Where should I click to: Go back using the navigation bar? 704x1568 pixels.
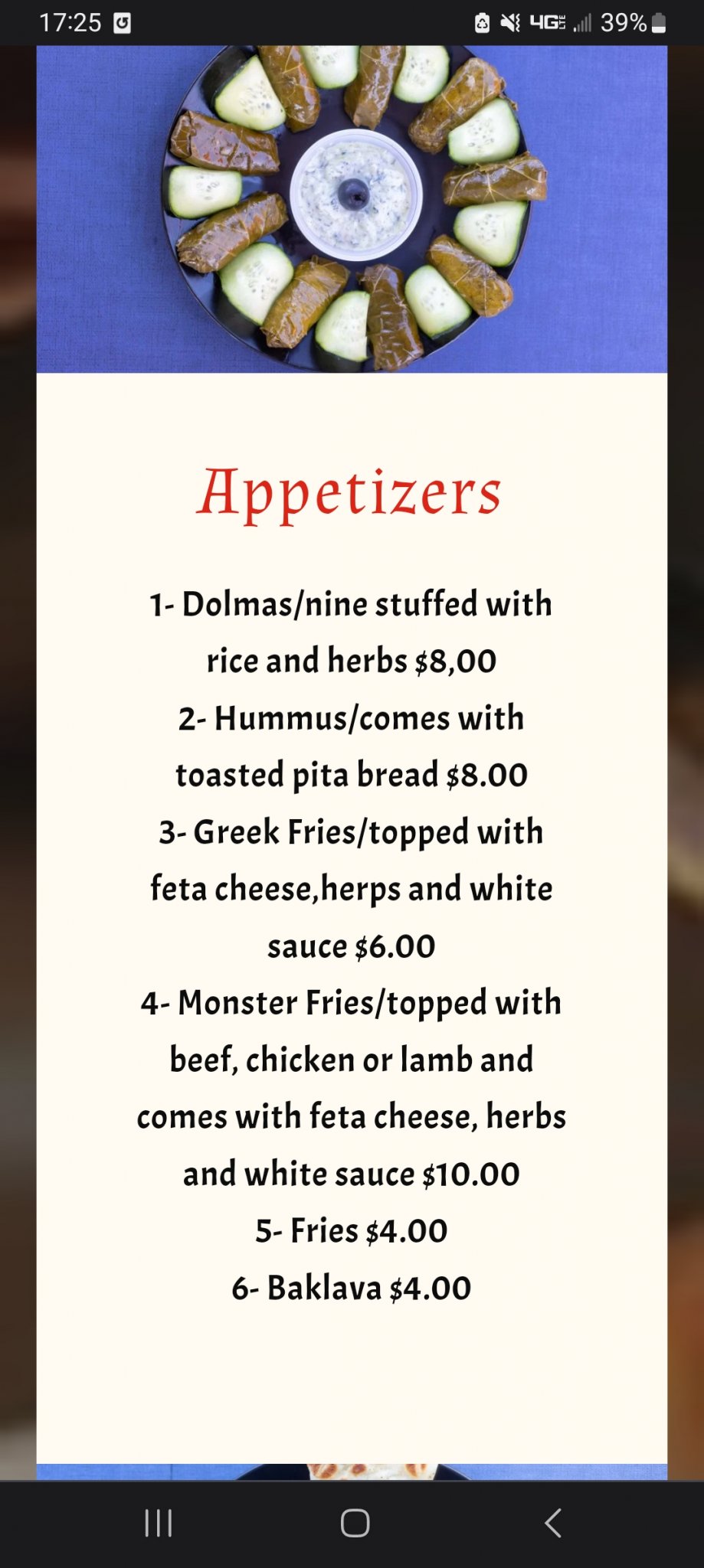(553, 1523)
